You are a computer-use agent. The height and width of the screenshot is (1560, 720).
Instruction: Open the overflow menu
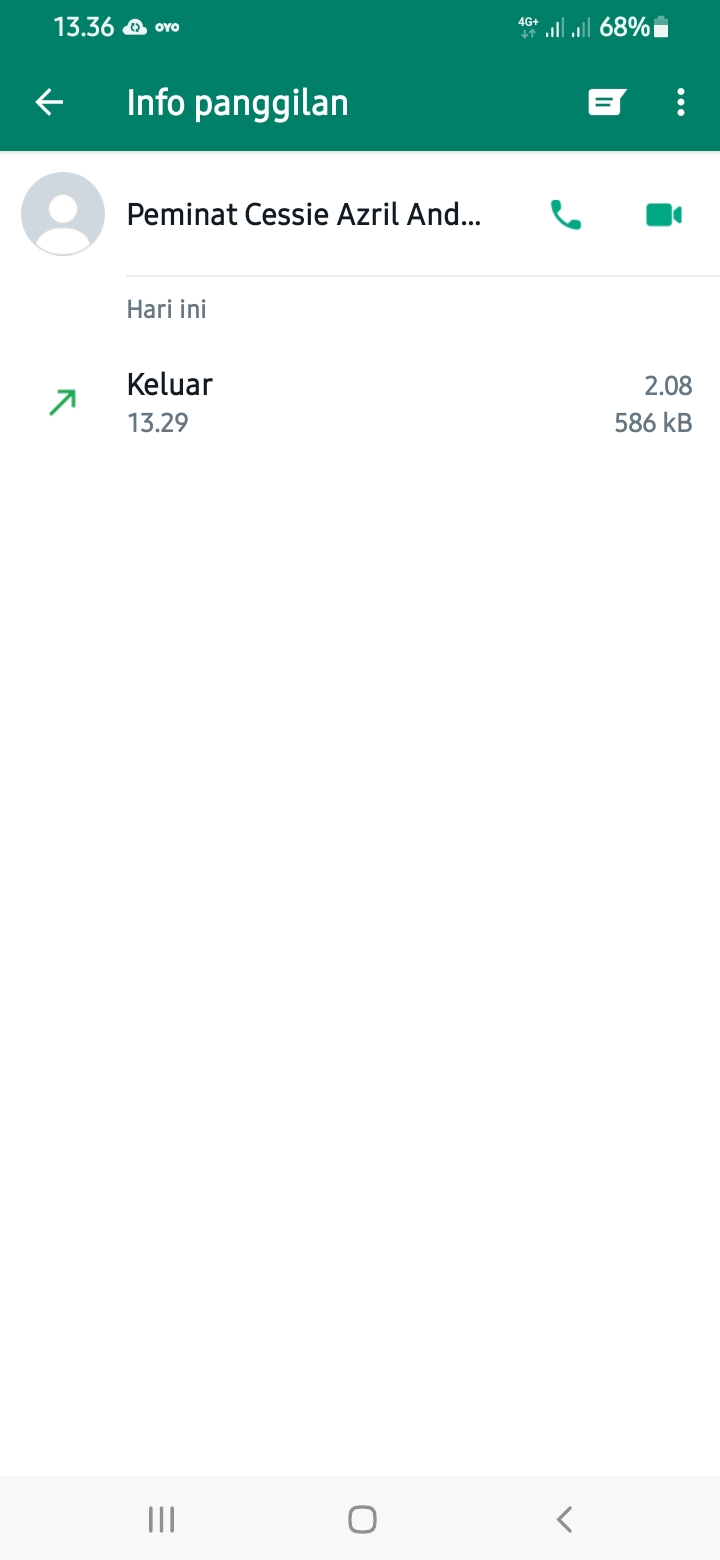[x=681, y=102]
